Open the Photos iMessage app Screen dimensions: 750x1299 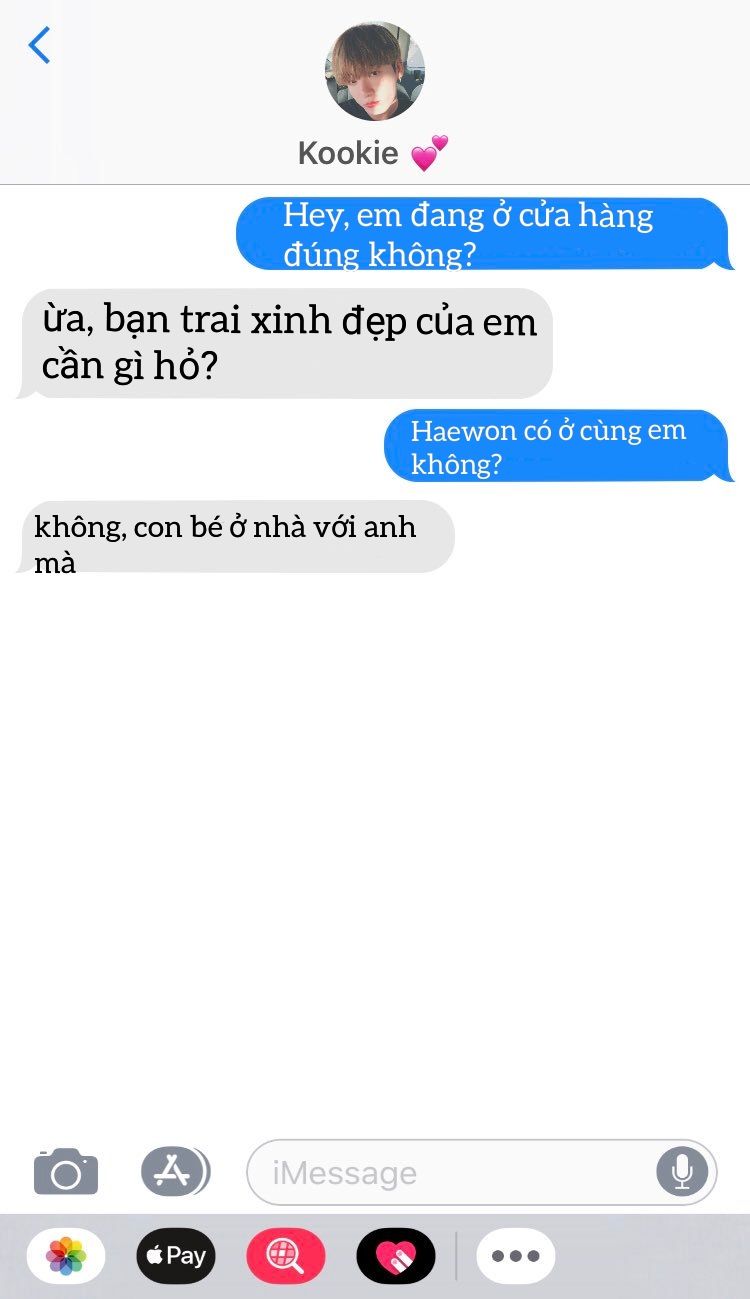click(x=66, y=1256)
